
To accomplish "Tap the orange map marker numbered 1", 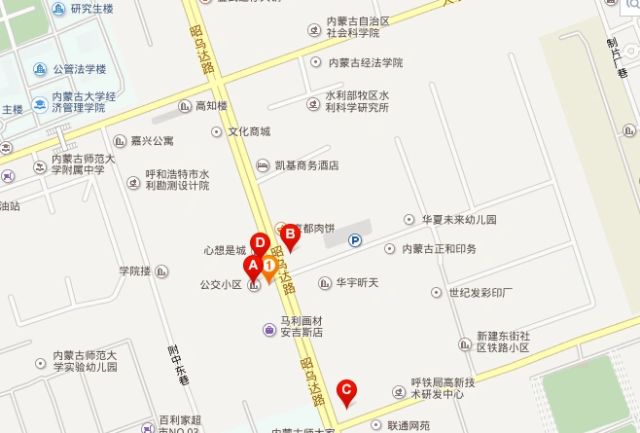I will [x=269, y=267].
